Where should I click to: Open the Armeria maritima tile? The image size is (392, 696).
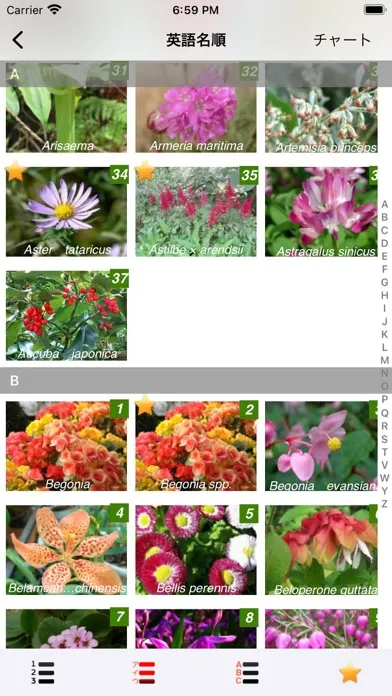click(x=196, y=108)
